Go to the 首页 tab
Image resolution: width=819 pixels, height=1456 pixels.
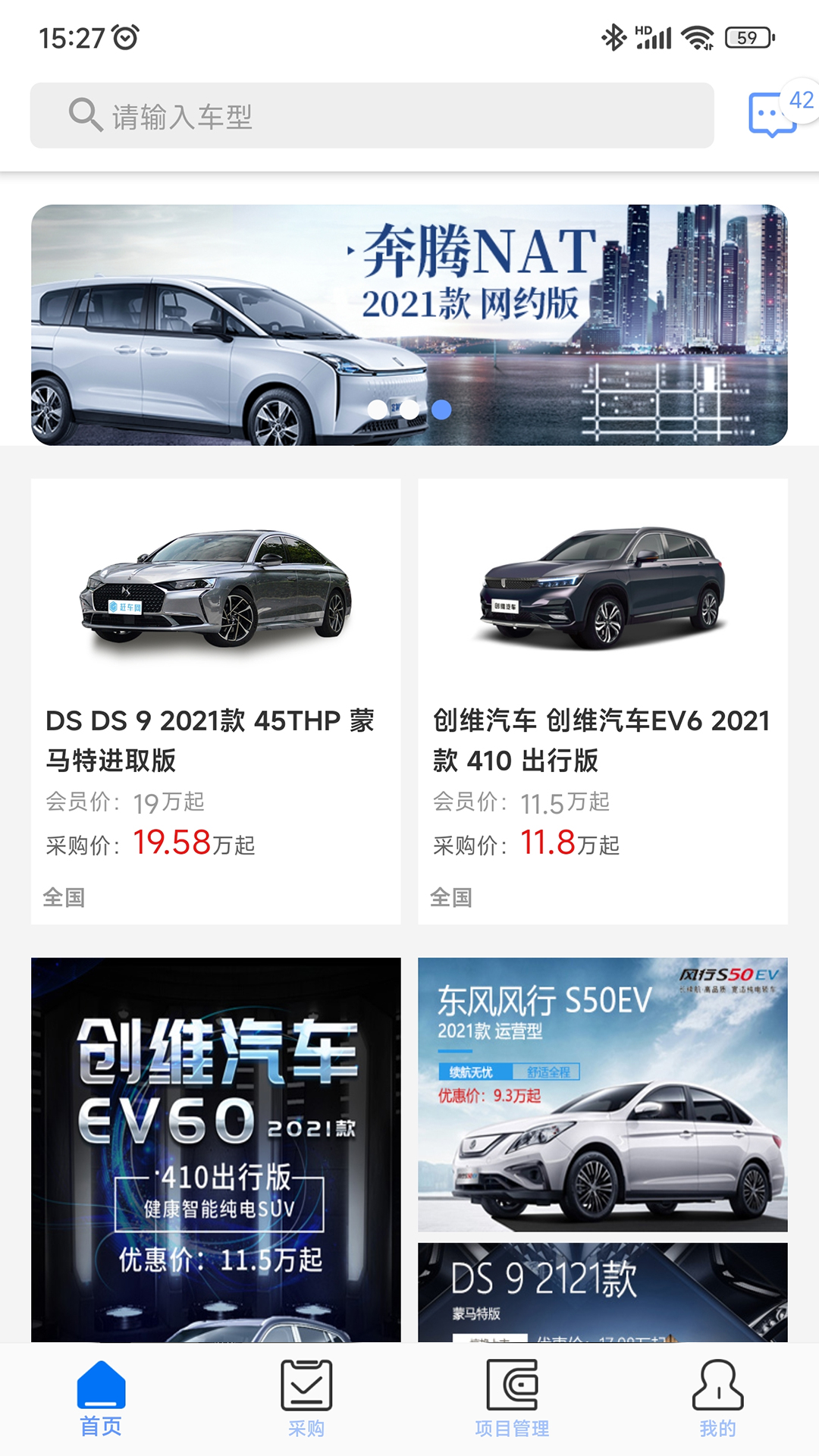pyautogui.click(x=101, y=1399)
